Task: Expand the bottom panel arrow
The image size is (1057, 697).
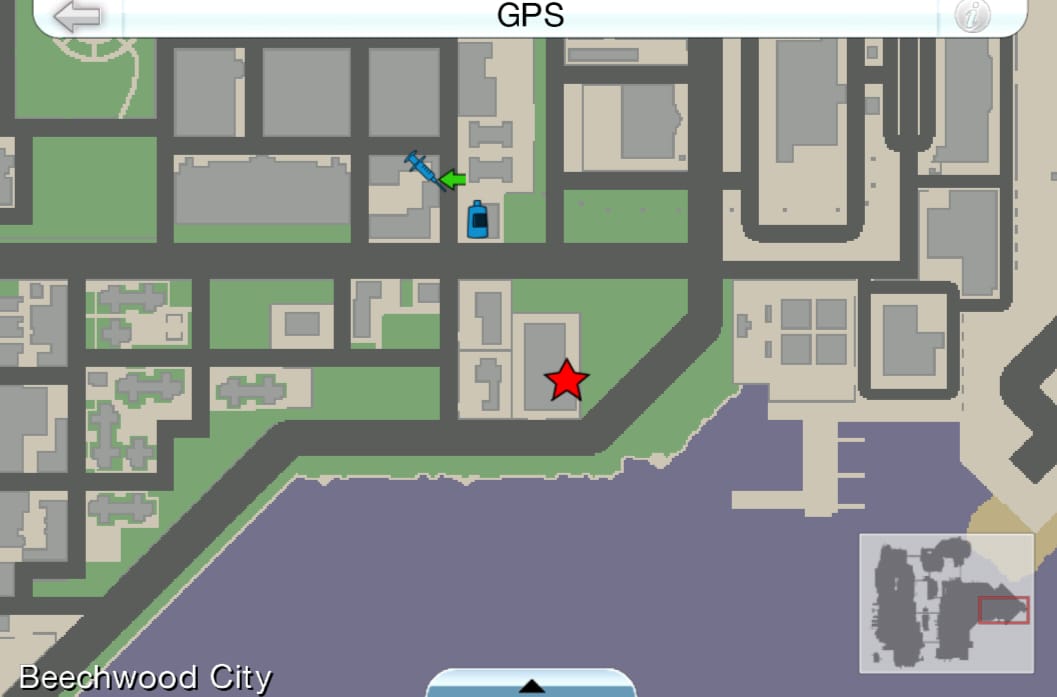Action: coord(532,685)
